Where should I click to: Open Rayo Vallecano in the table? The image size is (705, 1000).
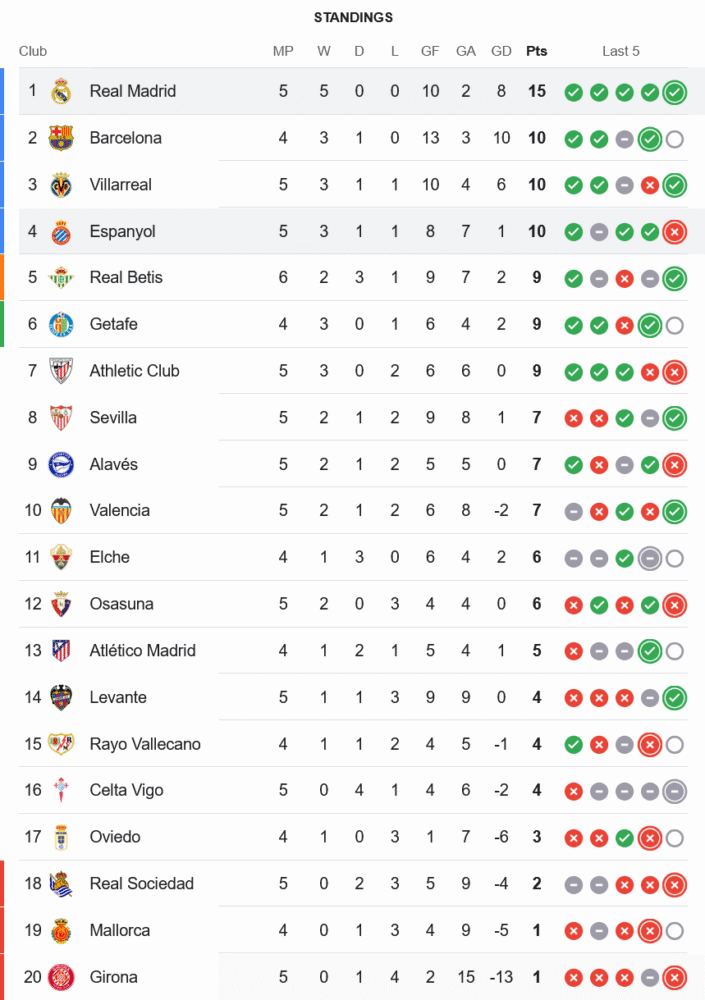145,744
